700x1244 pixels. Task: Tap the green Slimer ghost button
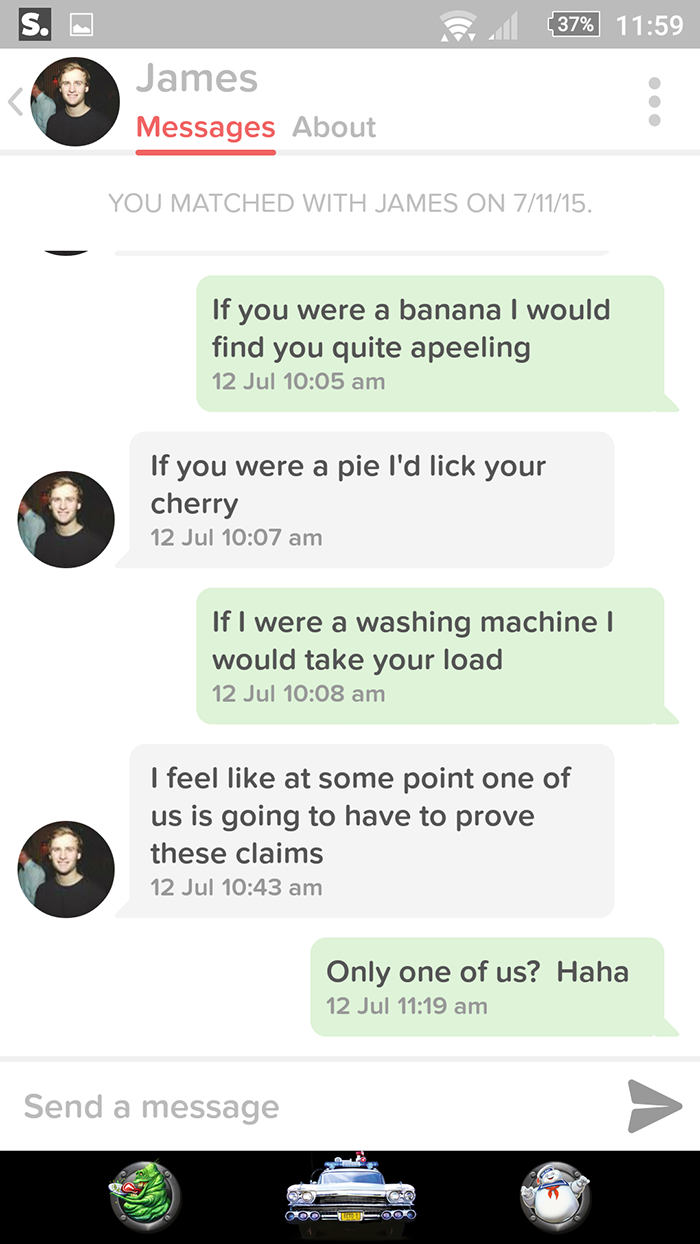(146, 1197)
